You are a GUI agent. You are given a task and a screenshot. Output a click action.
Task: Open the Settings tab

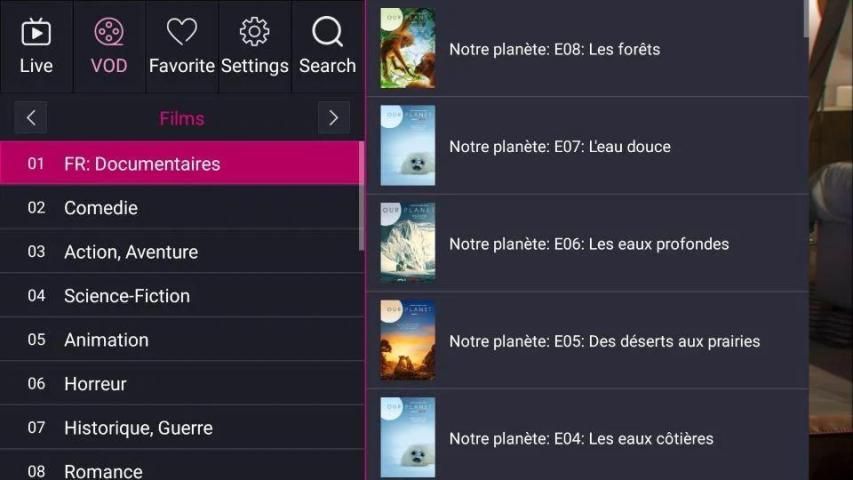(254, 47)
